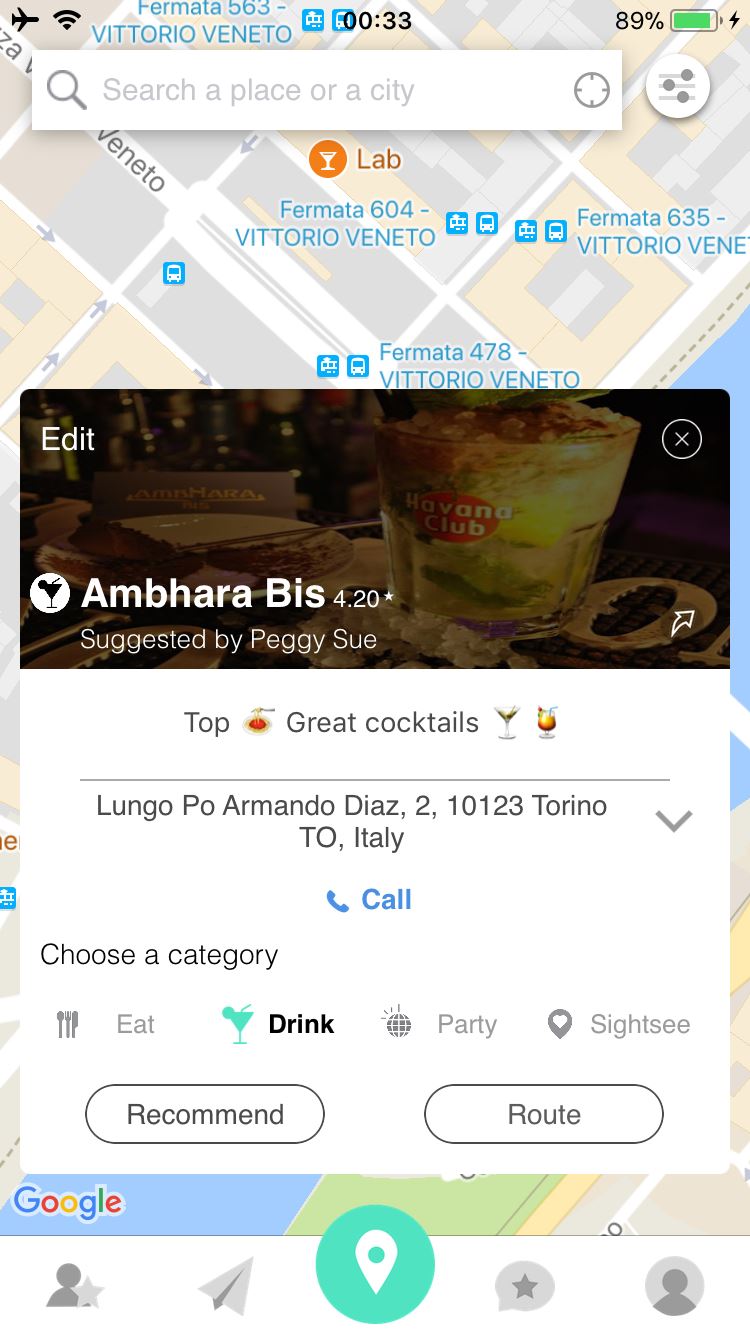Center map on current location
The height and width of the screenshot is (1334, 750).
coord(591,91)
